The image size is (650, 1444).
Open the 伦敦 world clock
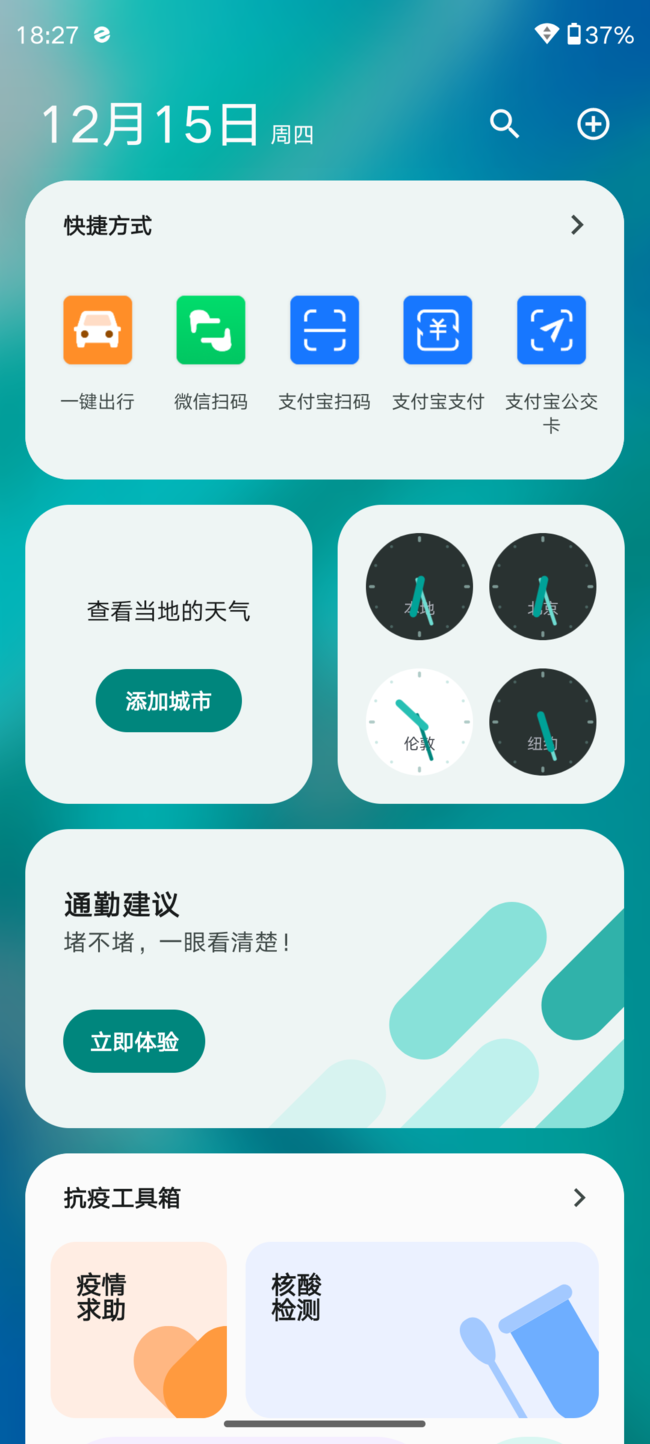point(419,721)
